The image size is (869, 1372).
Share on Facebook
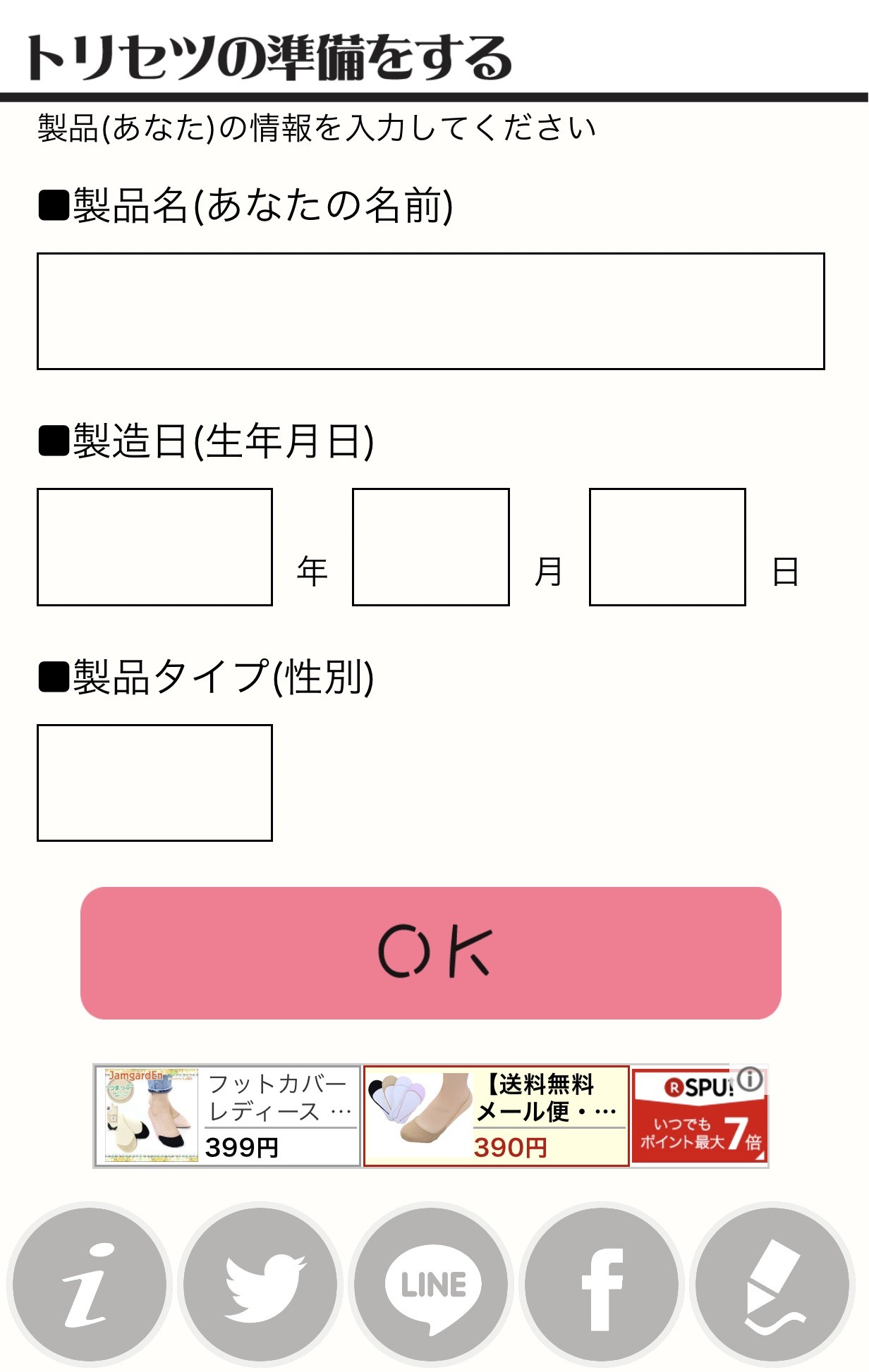(602, 1285)
